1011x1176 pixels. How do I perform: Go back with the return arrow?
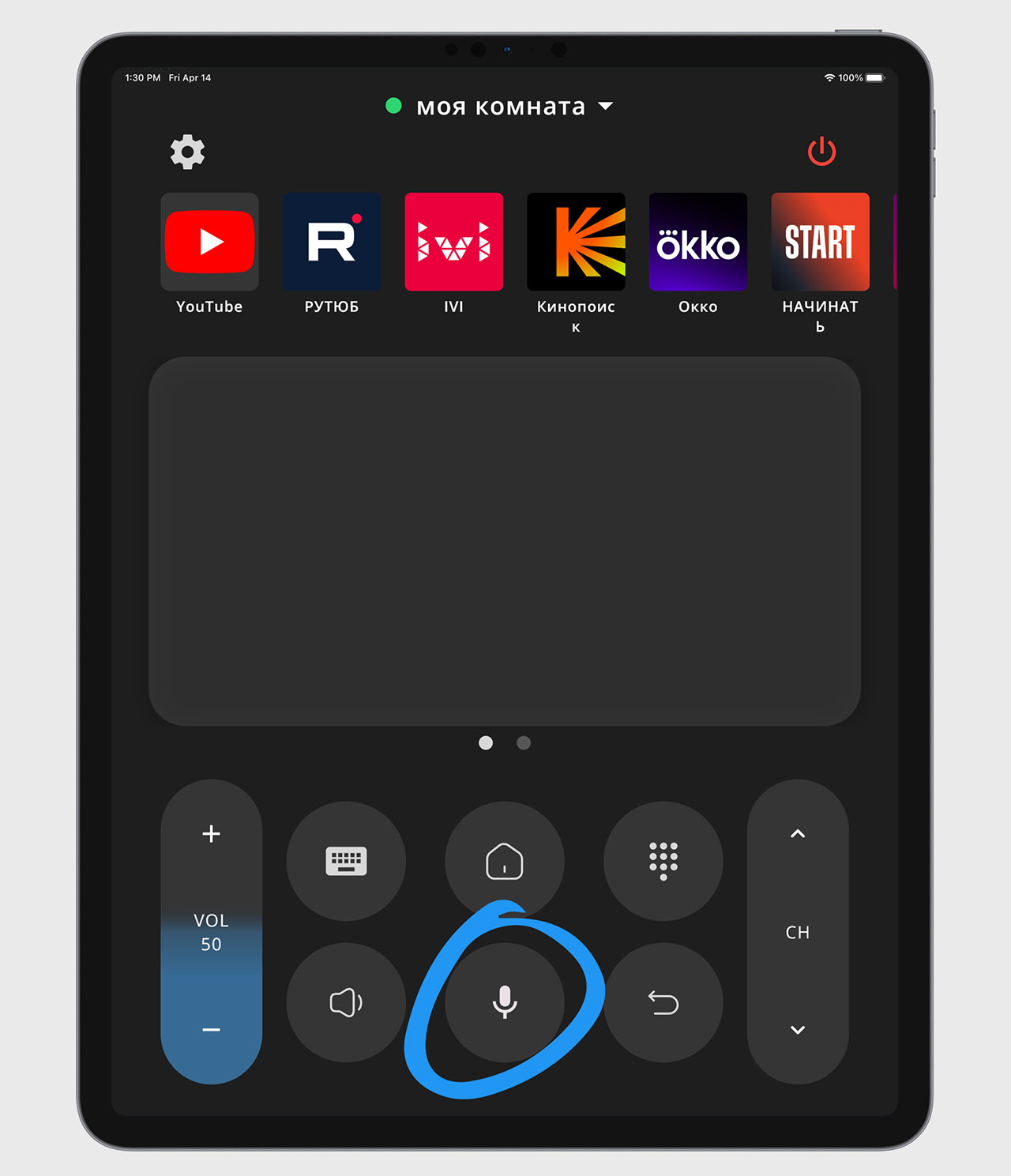click(663, 1003)
